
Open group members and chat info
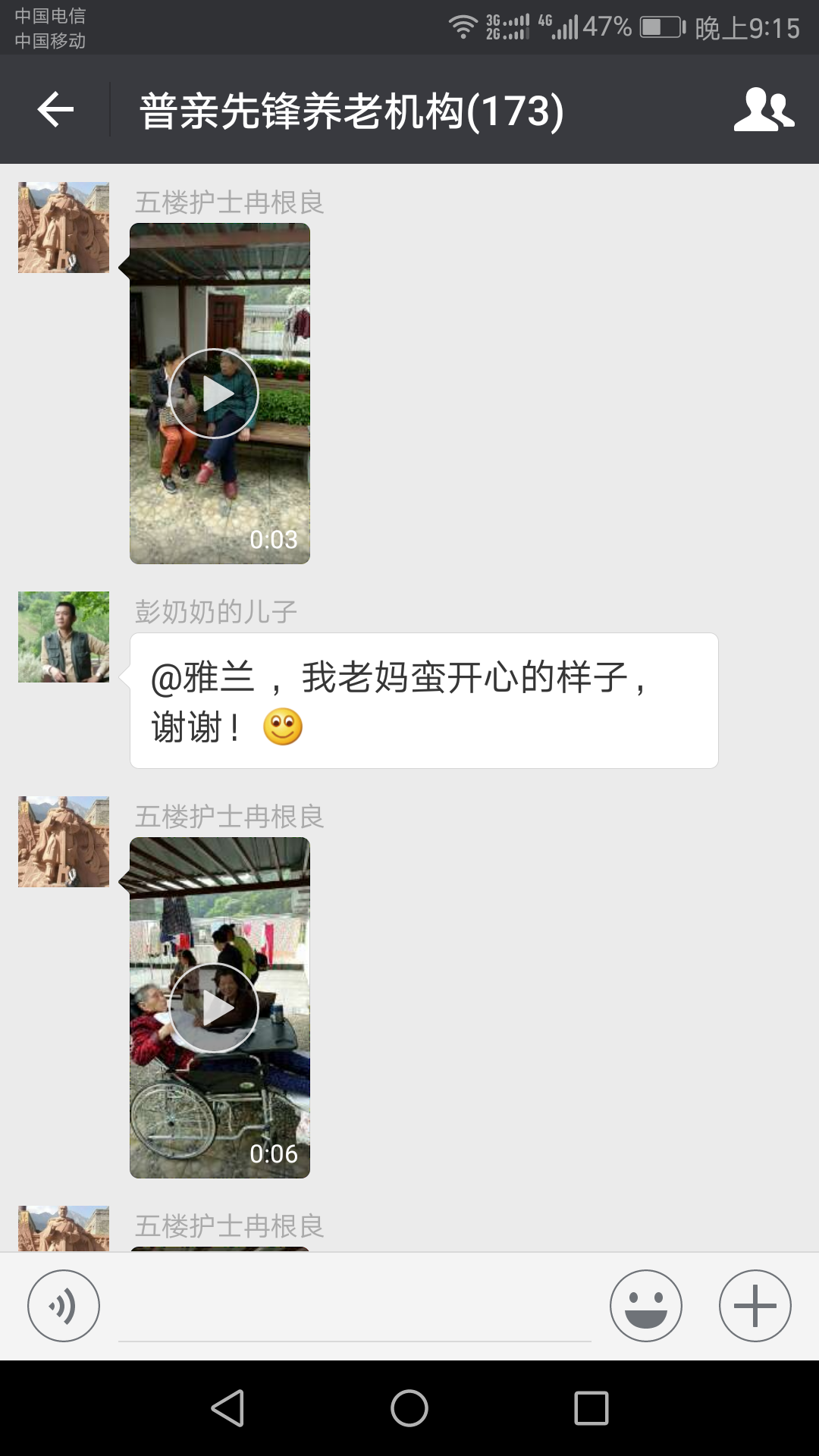(764, 110)
